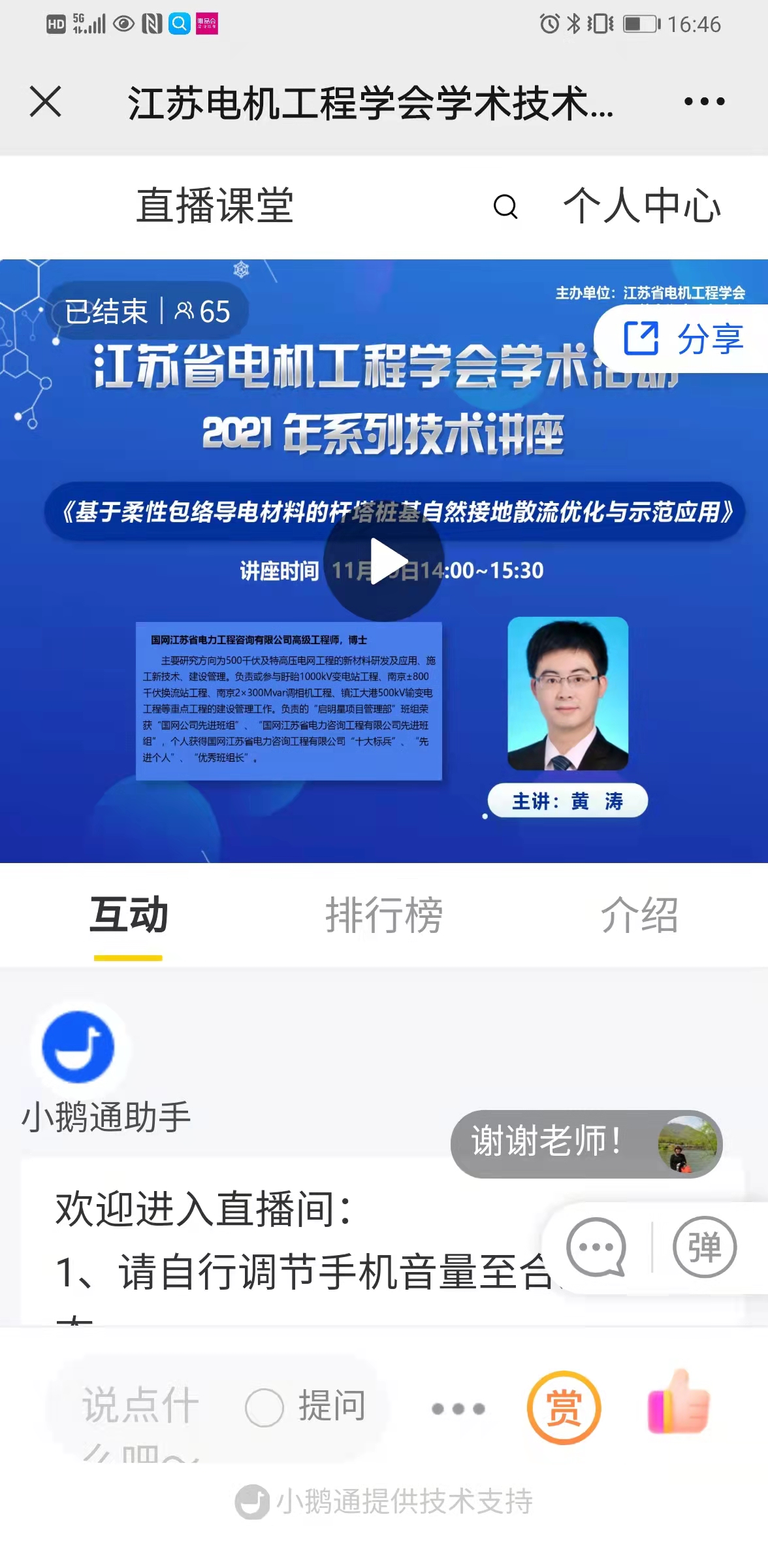
Task: Close the live classroom page
Action: 46,102
